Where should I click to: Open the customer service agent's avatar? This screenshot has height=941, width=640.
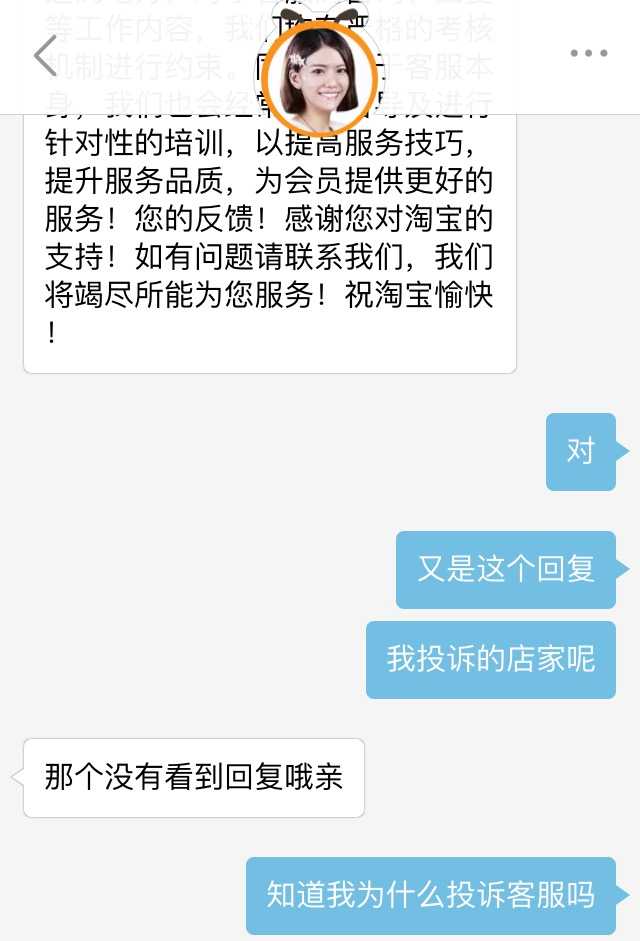[x=320, y=78]
